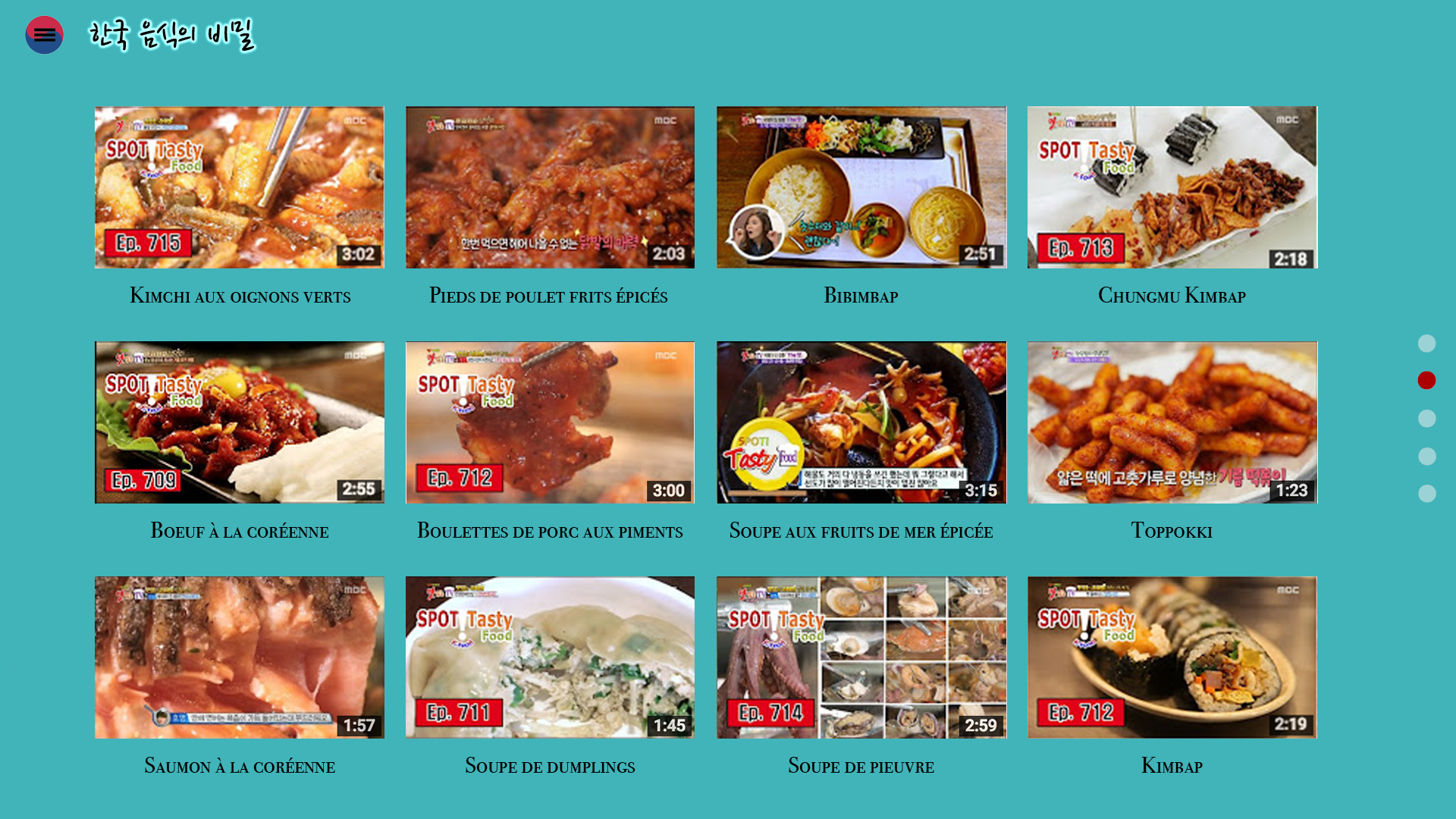Open the Boeuf à la coréenne video

(240, 422)
